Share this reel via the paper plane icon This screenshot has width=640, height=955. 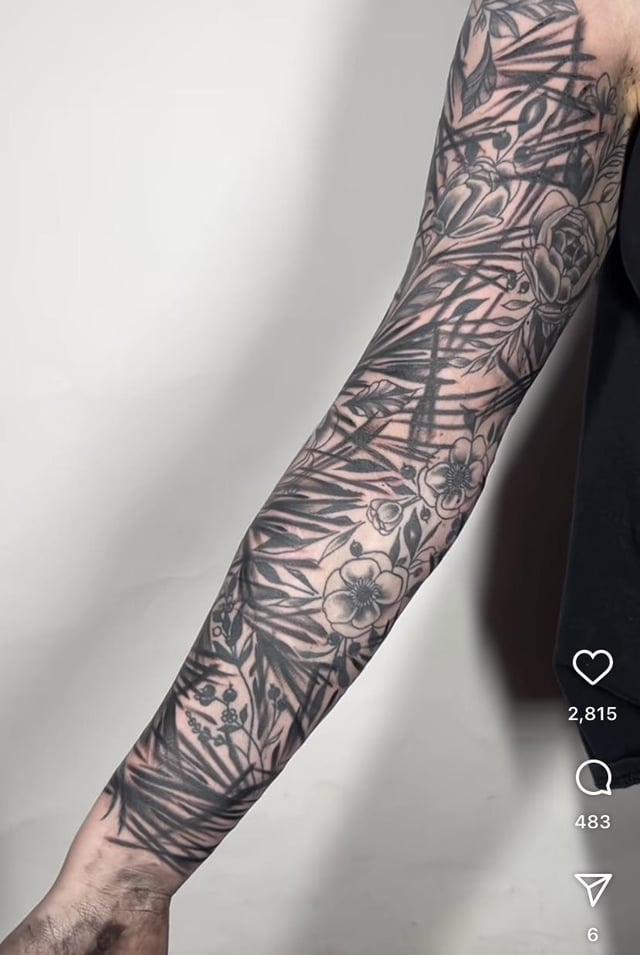point(592,889)
